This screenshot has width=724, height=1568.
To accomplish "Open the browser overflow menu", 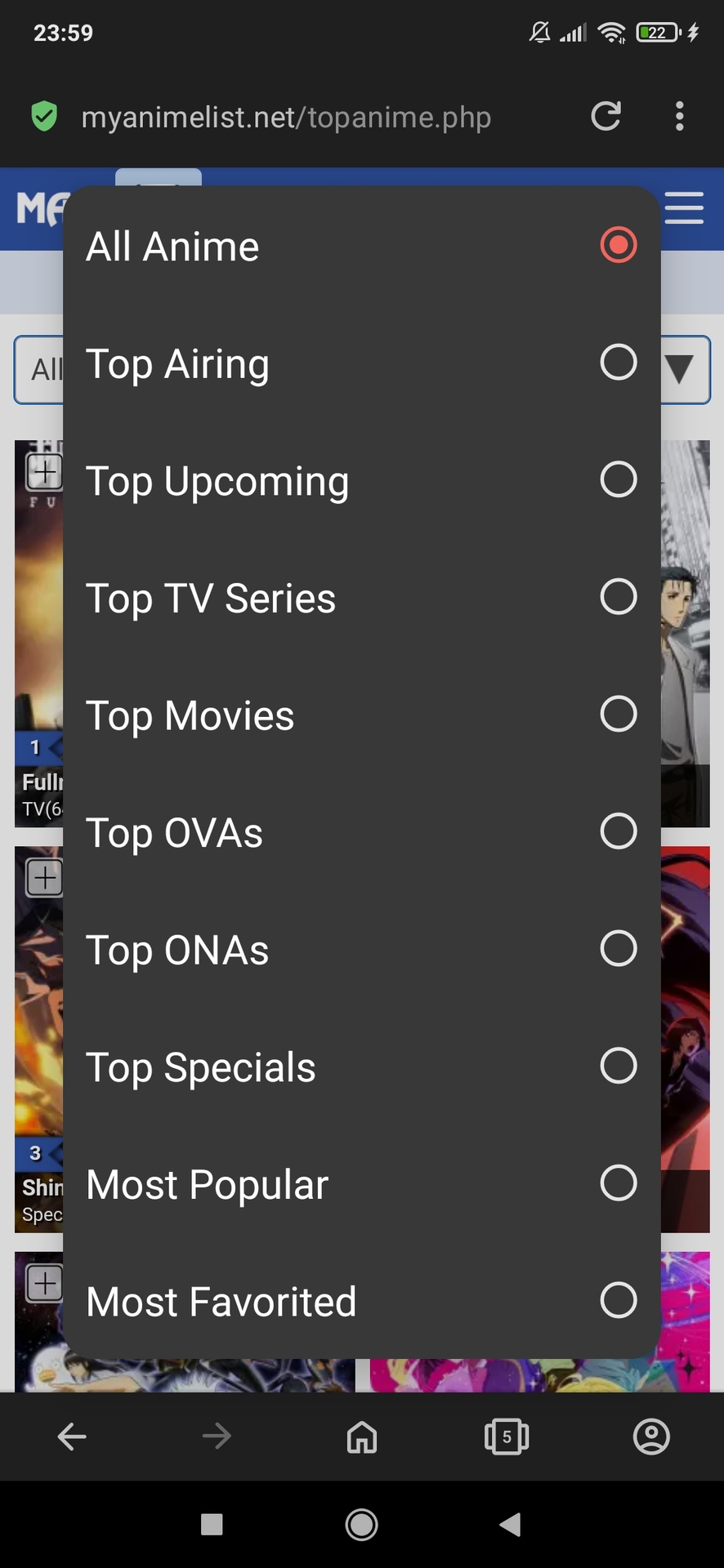I will pyautogui.click(x=679, y=117).
